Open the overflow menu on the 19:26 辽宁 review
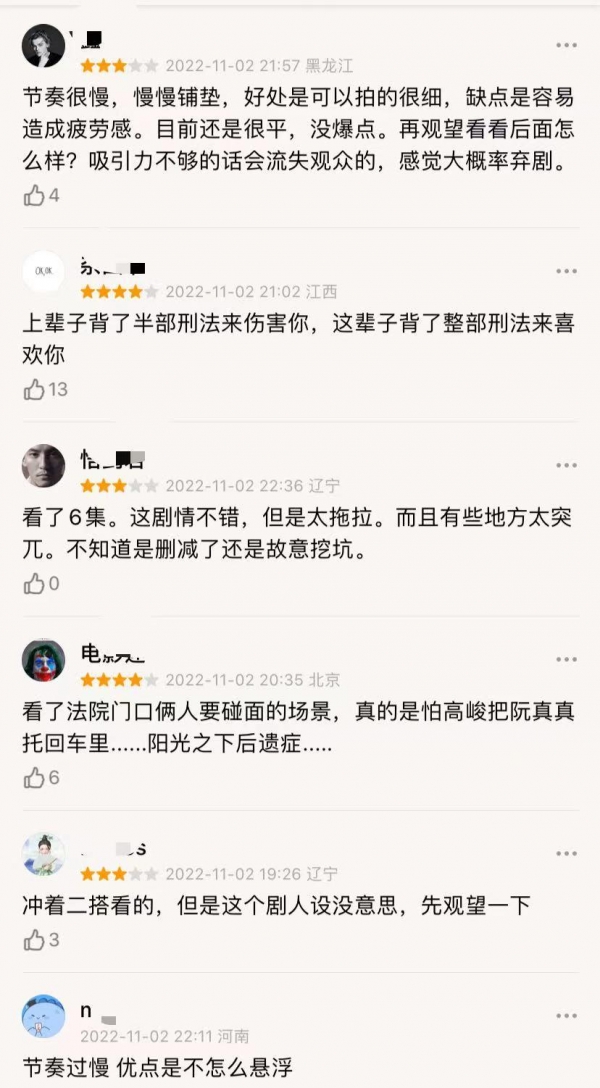The image size is (600, 1088). [567, 853]
